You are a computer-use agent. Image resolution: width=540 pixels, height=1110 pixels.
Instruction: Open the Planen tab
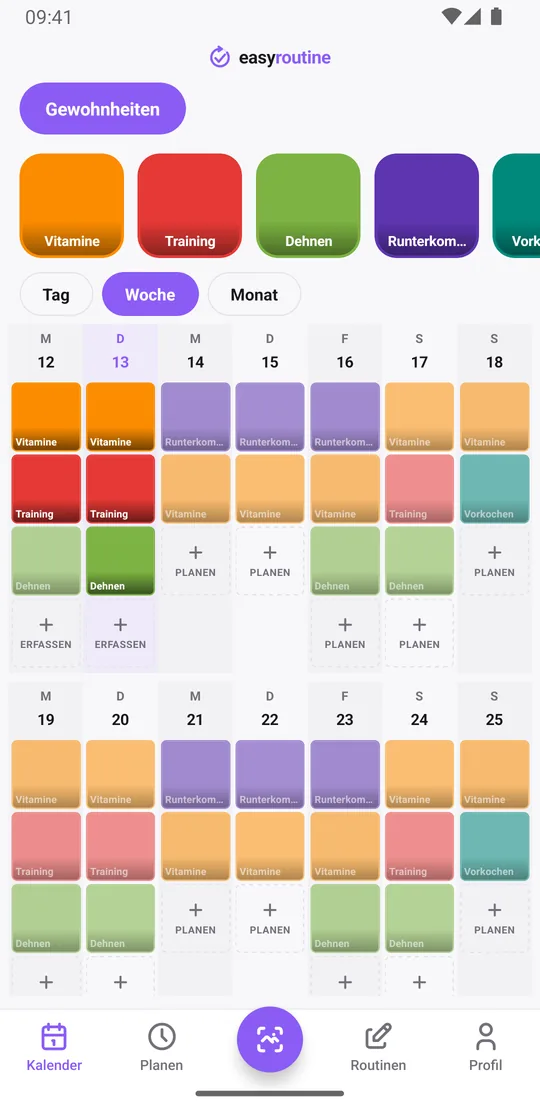coord(161,1047)
